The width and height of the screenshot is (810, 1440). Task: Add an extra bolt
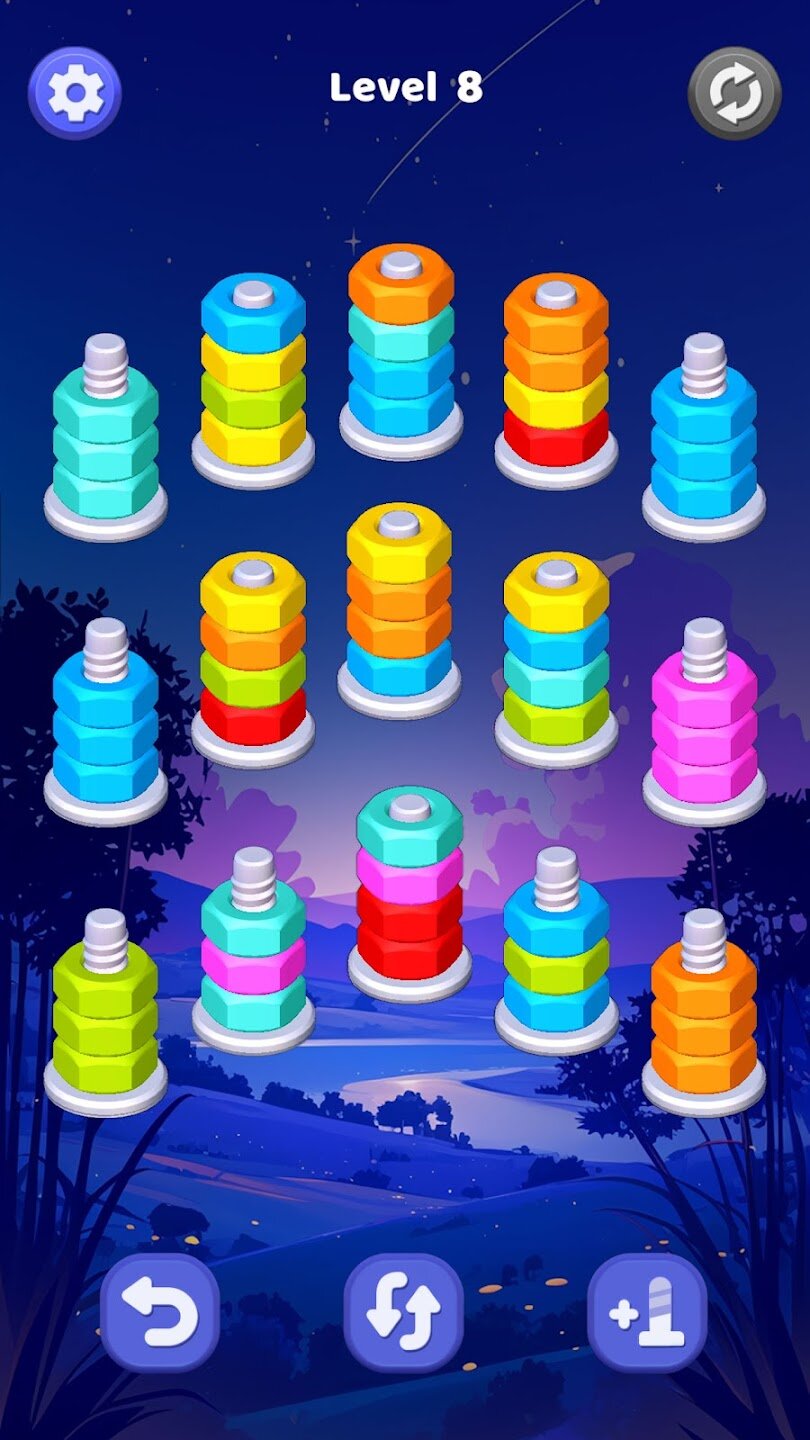[647, 1311]
